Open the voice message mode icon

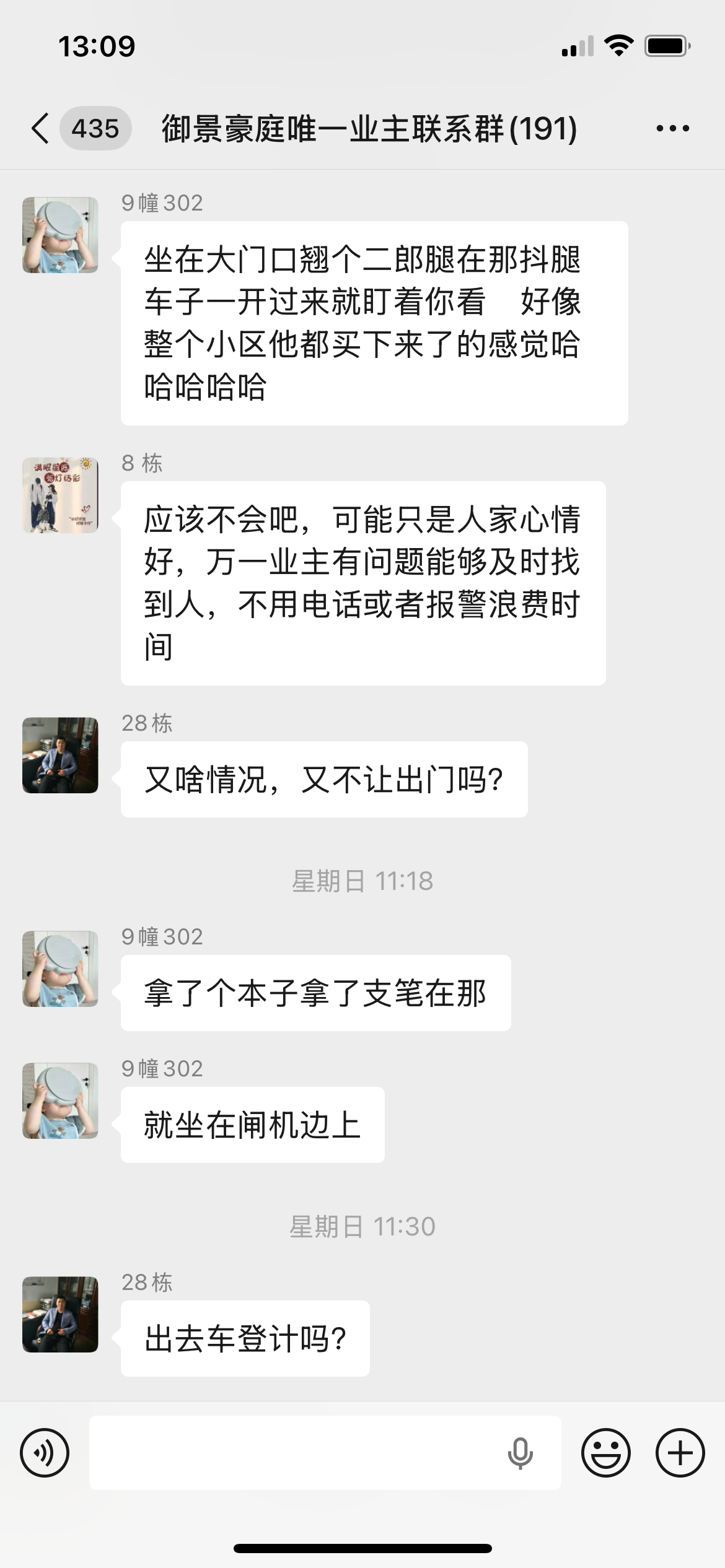44,1453
